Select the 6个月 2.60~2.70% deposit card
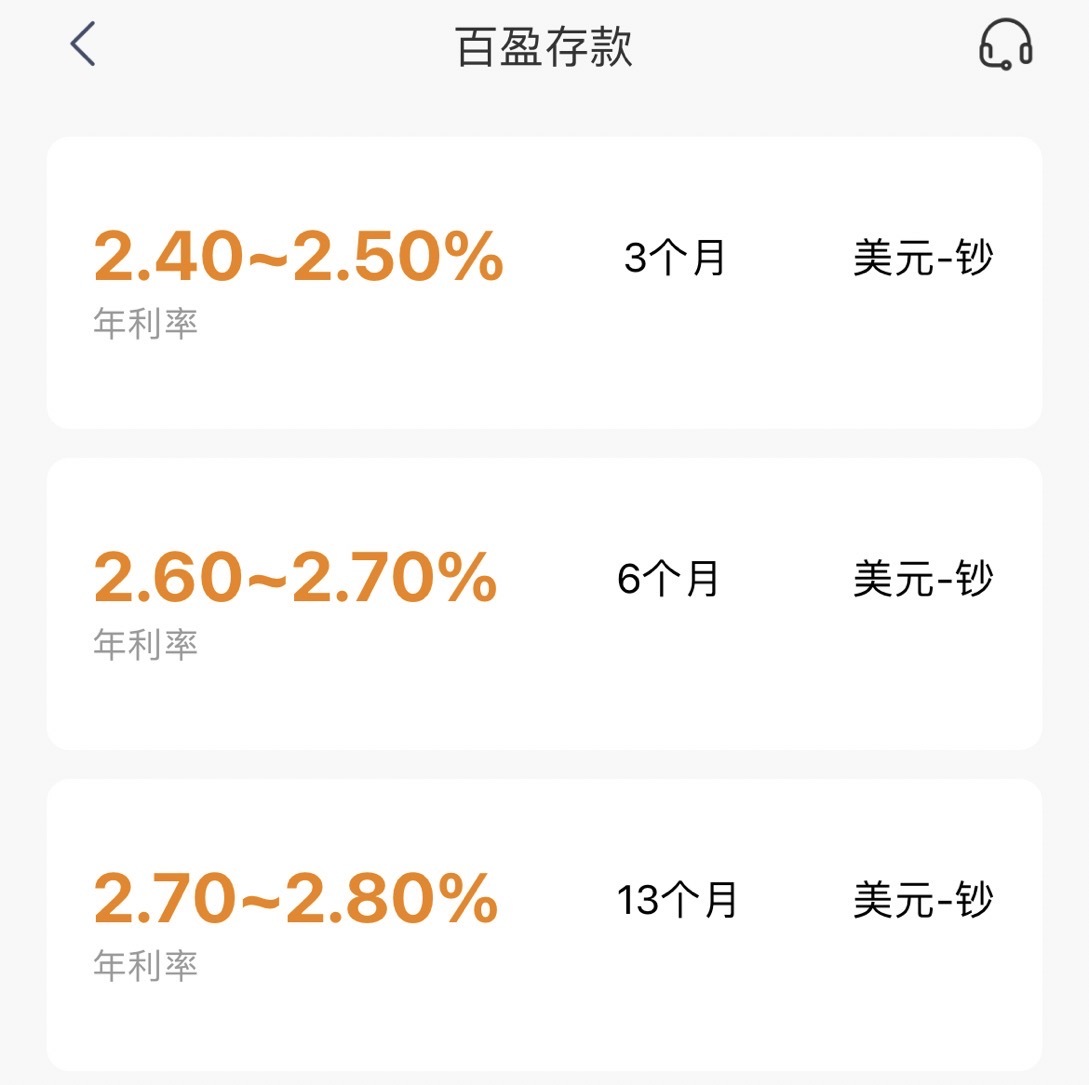 click(544, 603)
